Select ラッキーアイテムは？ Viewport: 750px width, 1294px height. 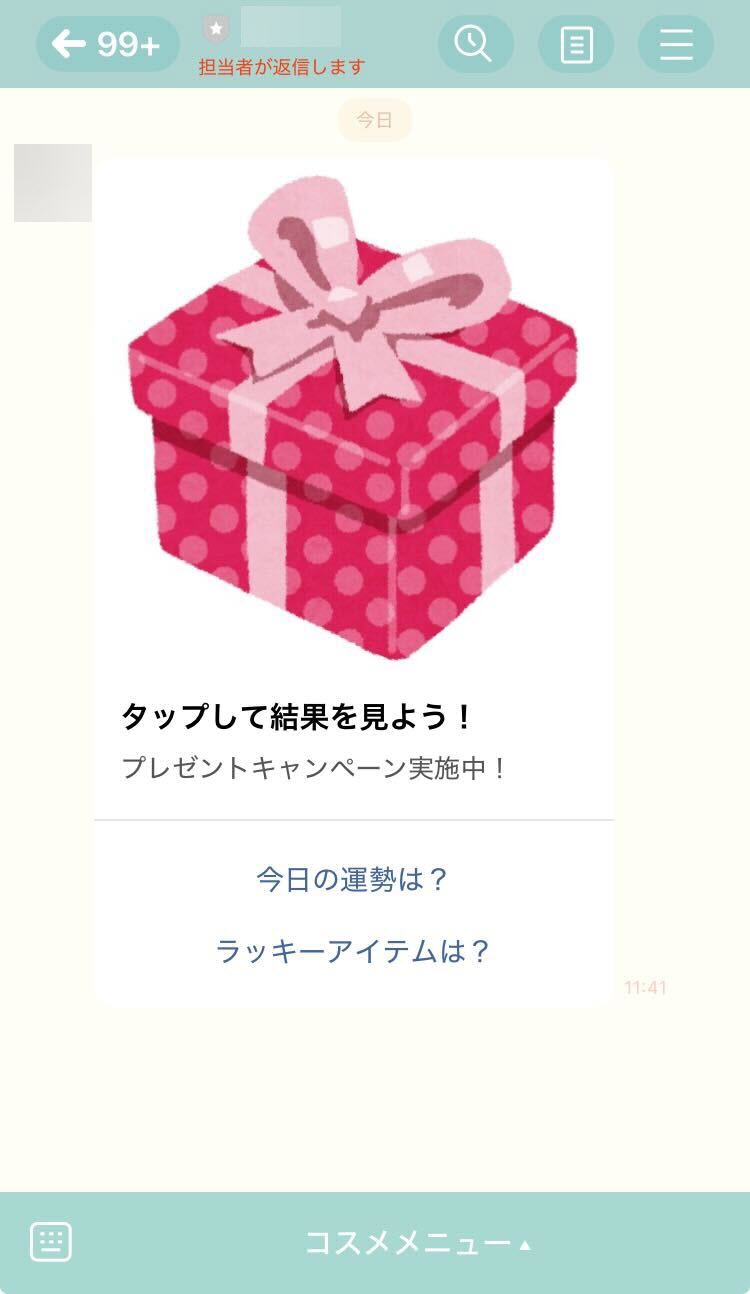pyautogui.click(x=353, y=951)
